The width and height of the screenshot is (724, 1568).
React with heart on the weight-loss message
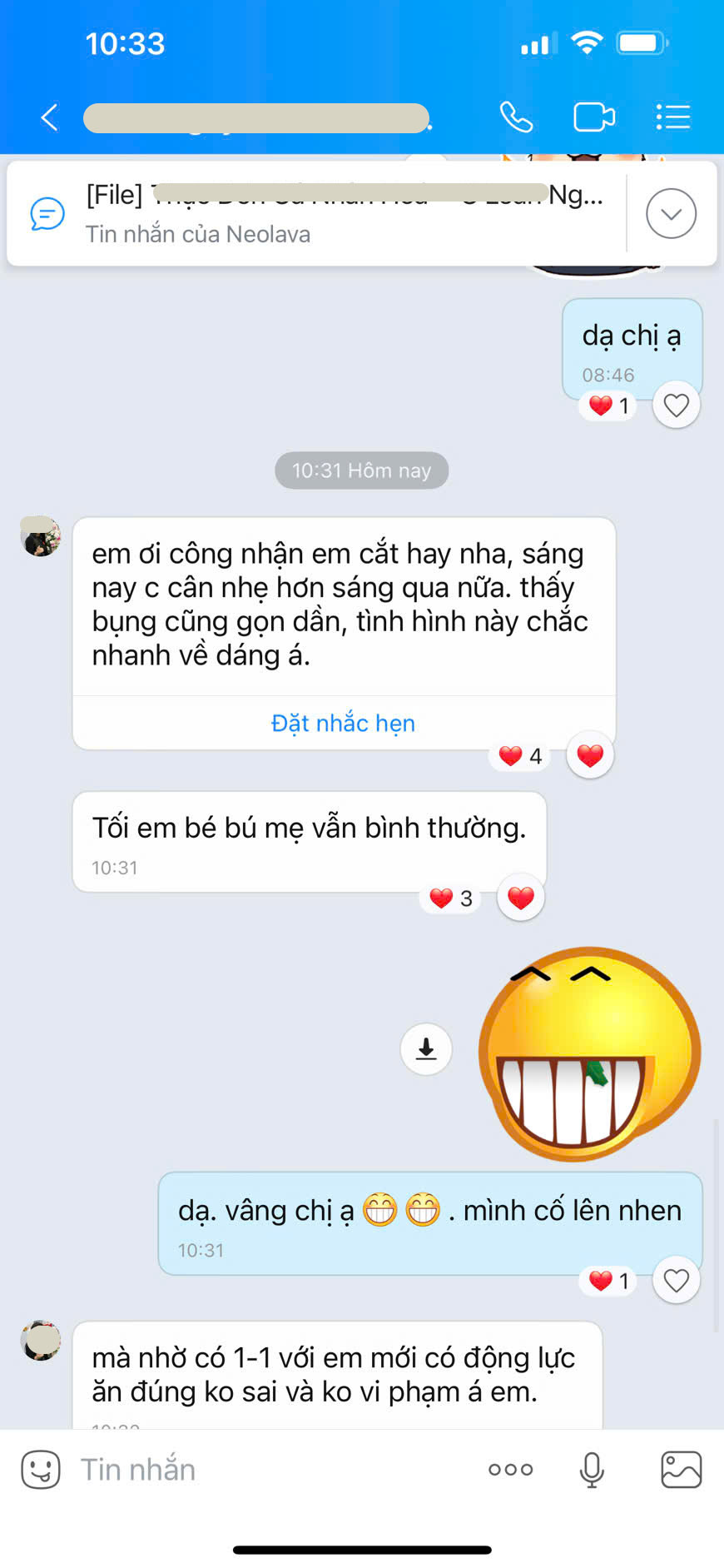point(589,755)
